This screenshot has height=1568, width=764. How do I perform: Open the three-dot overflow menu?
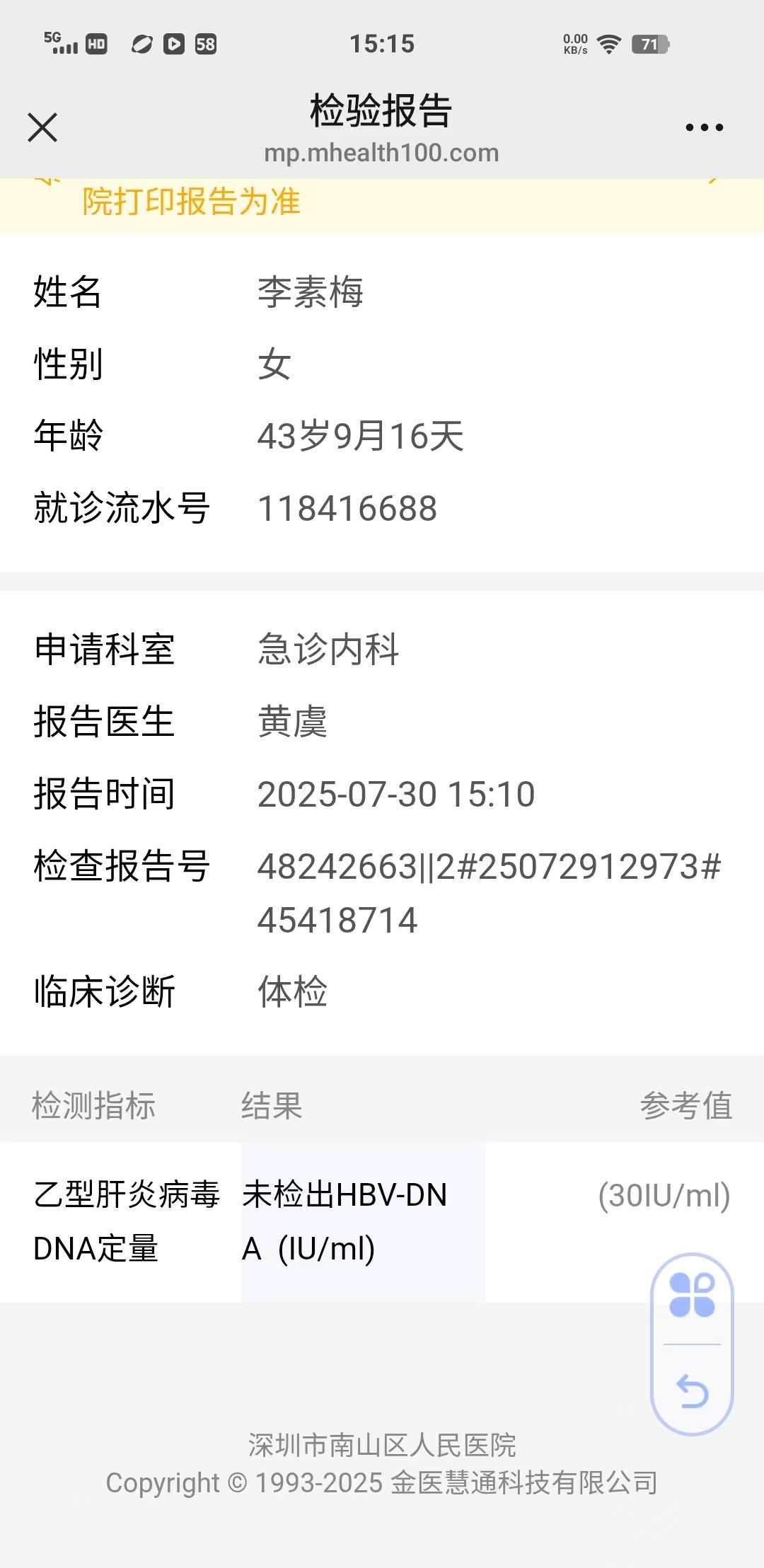pyautogui.click(x=704, y=127)
